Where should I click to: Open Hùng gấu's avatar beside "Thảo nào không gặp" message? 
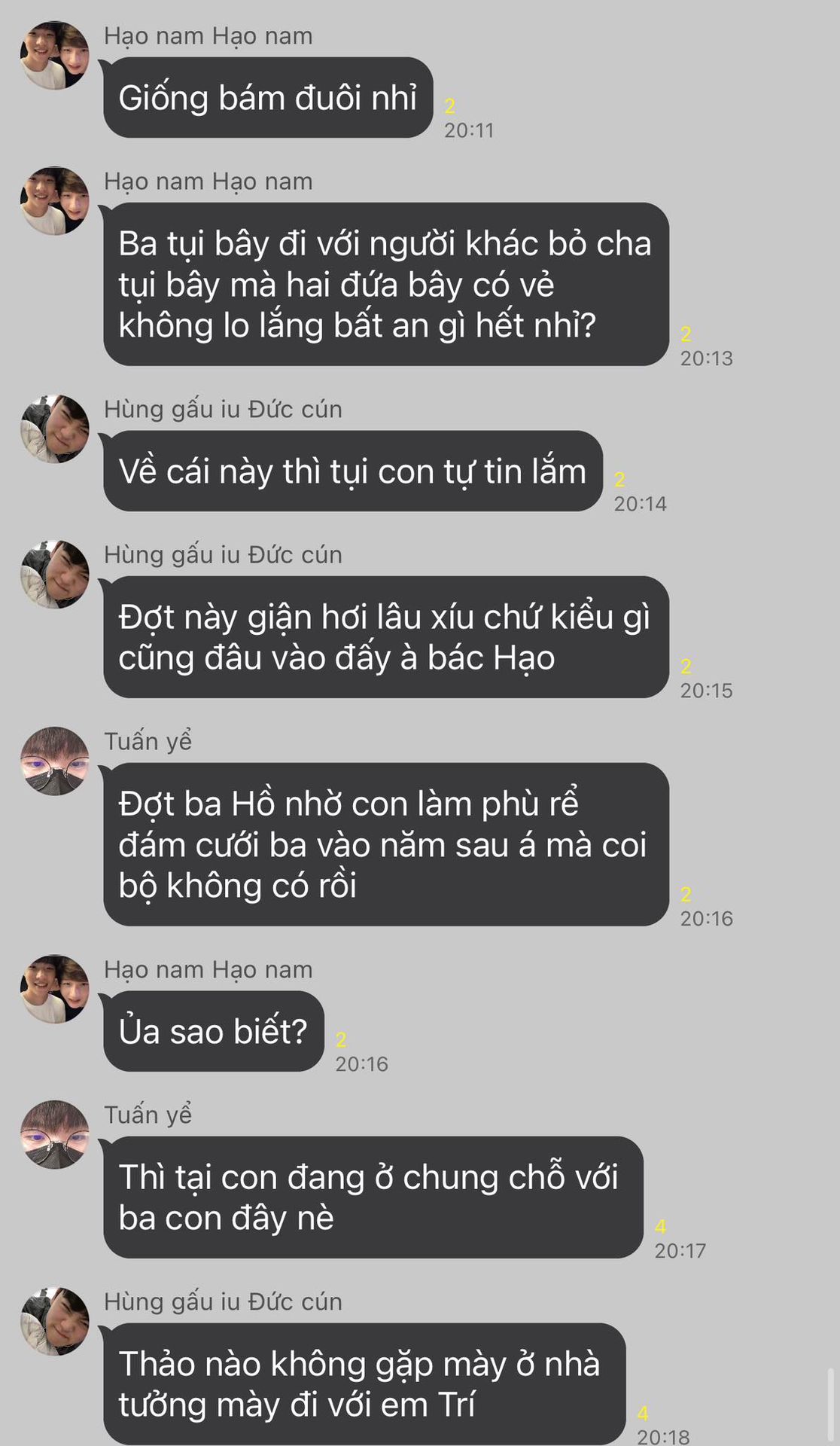[x=54, y=1322]
